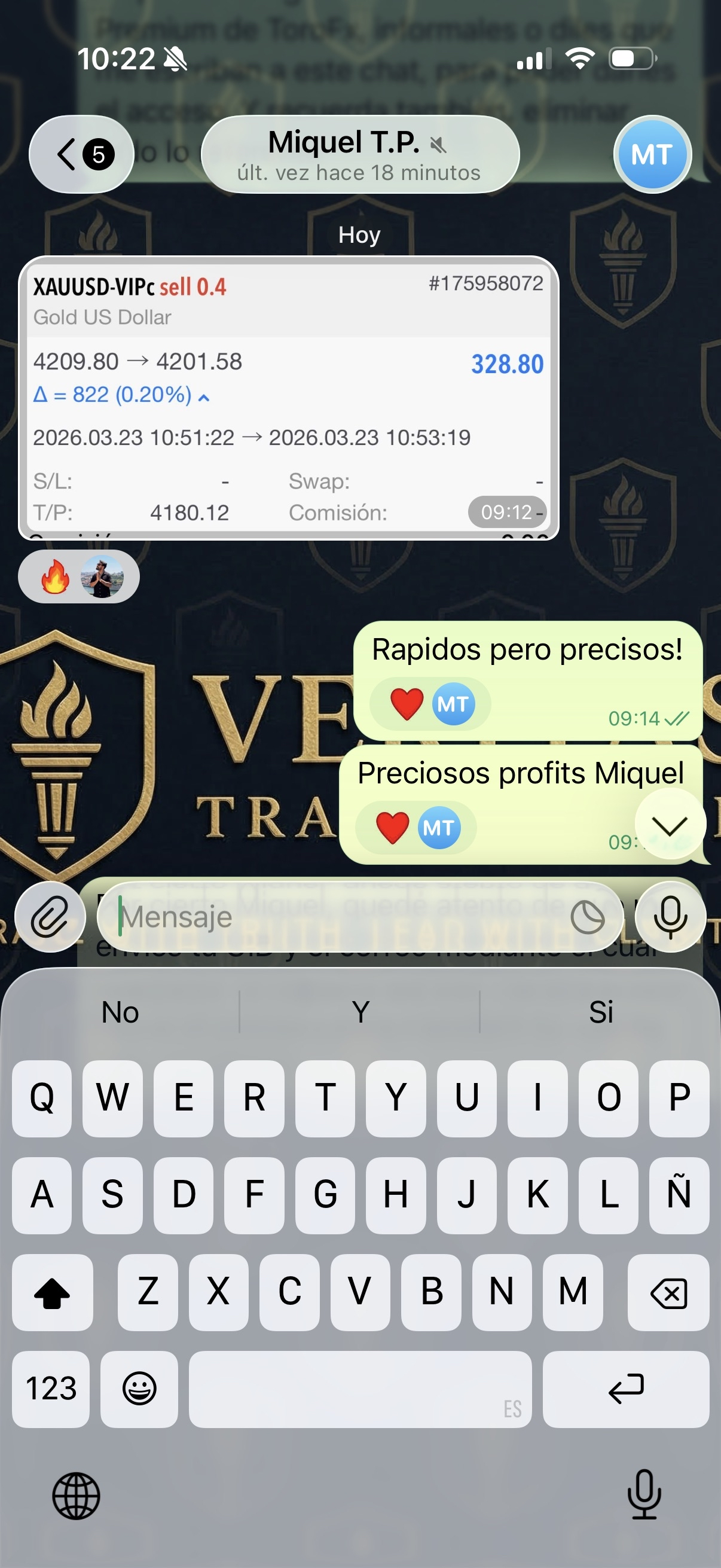Screen dimensions: 721x1568
Task: Insert the "Si" keyboard suggestion
Action: [x=600, y=1012]
